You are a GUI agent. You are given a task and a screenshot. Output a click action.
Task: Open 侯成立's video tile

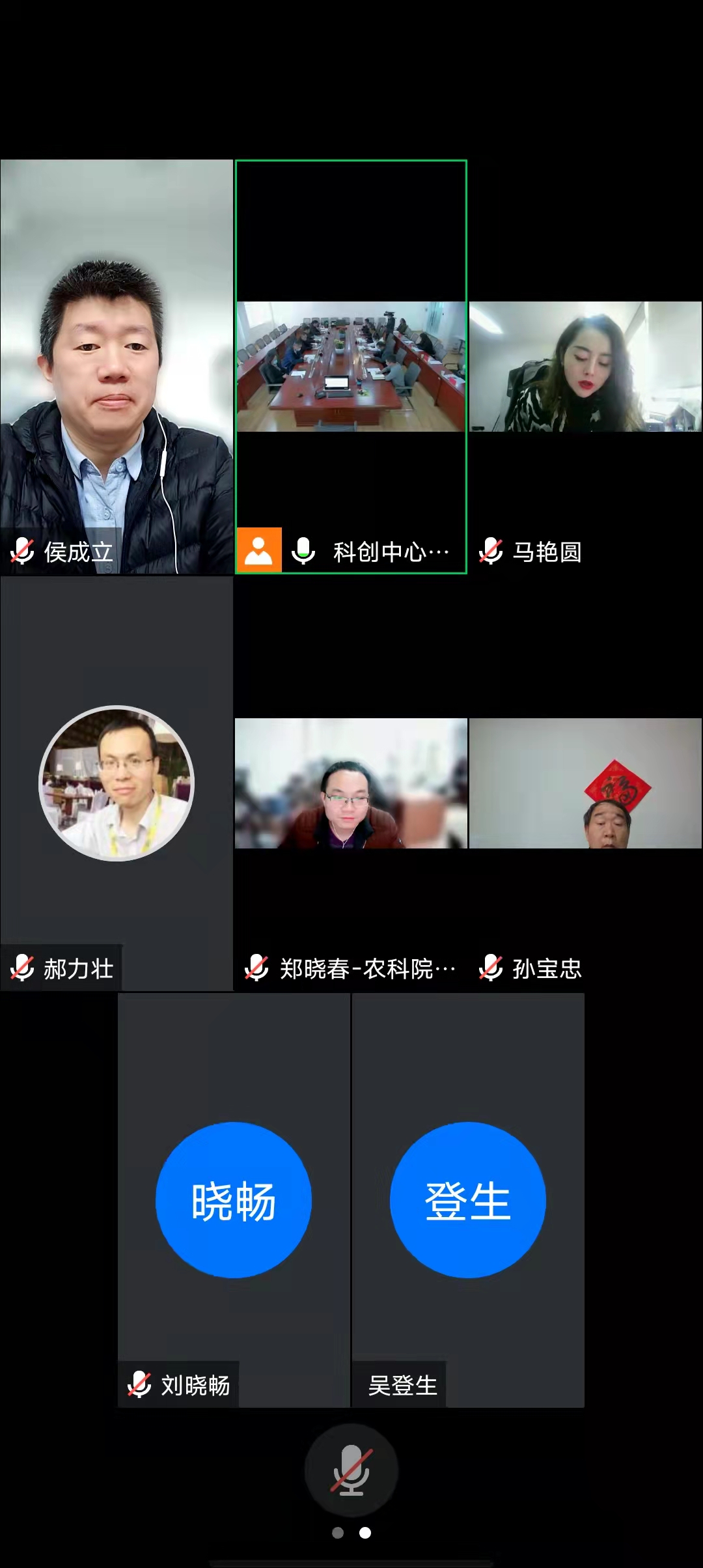point(117,367)
